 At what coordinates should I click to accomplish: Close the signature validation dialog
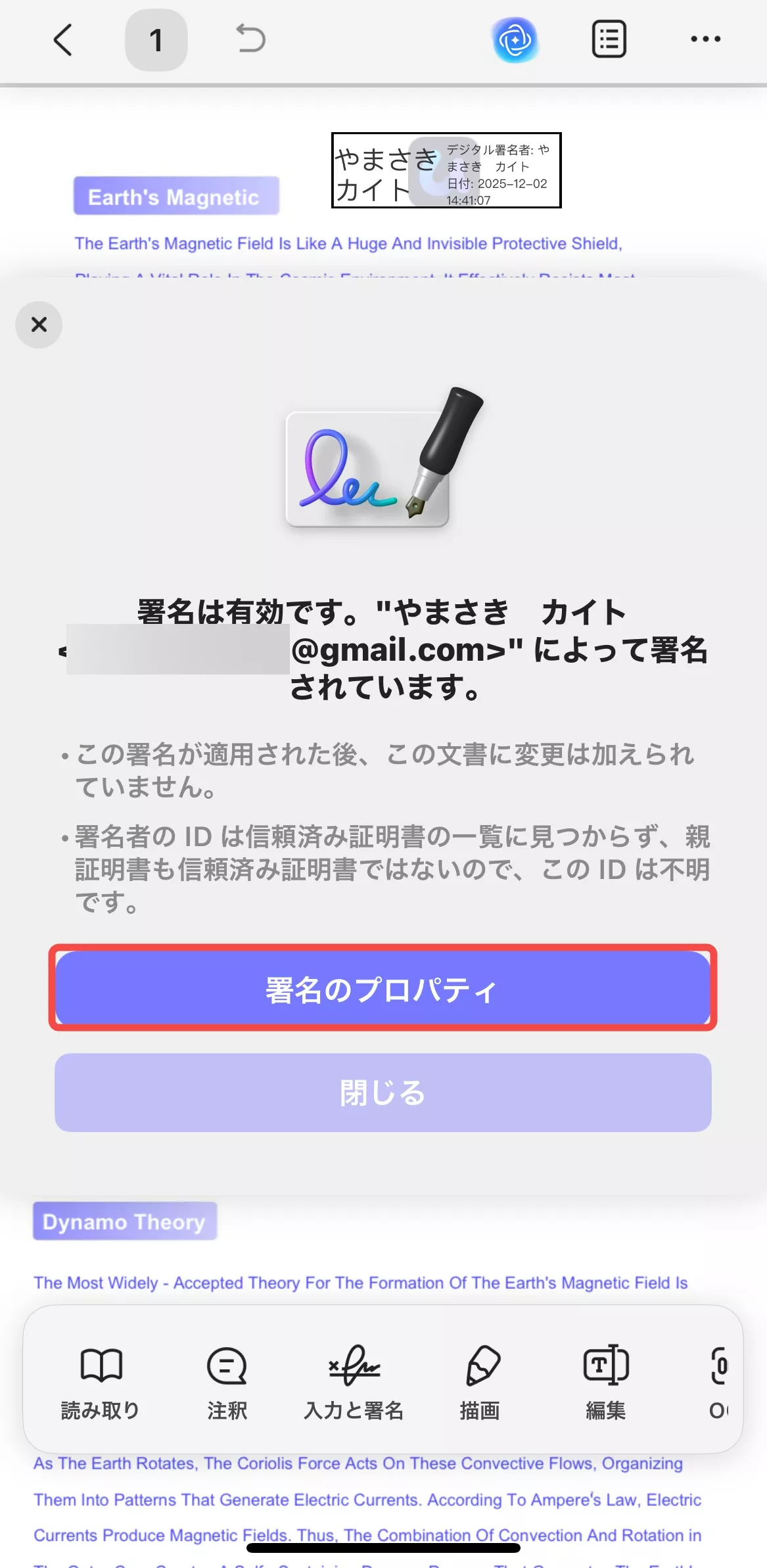[38, 325]
